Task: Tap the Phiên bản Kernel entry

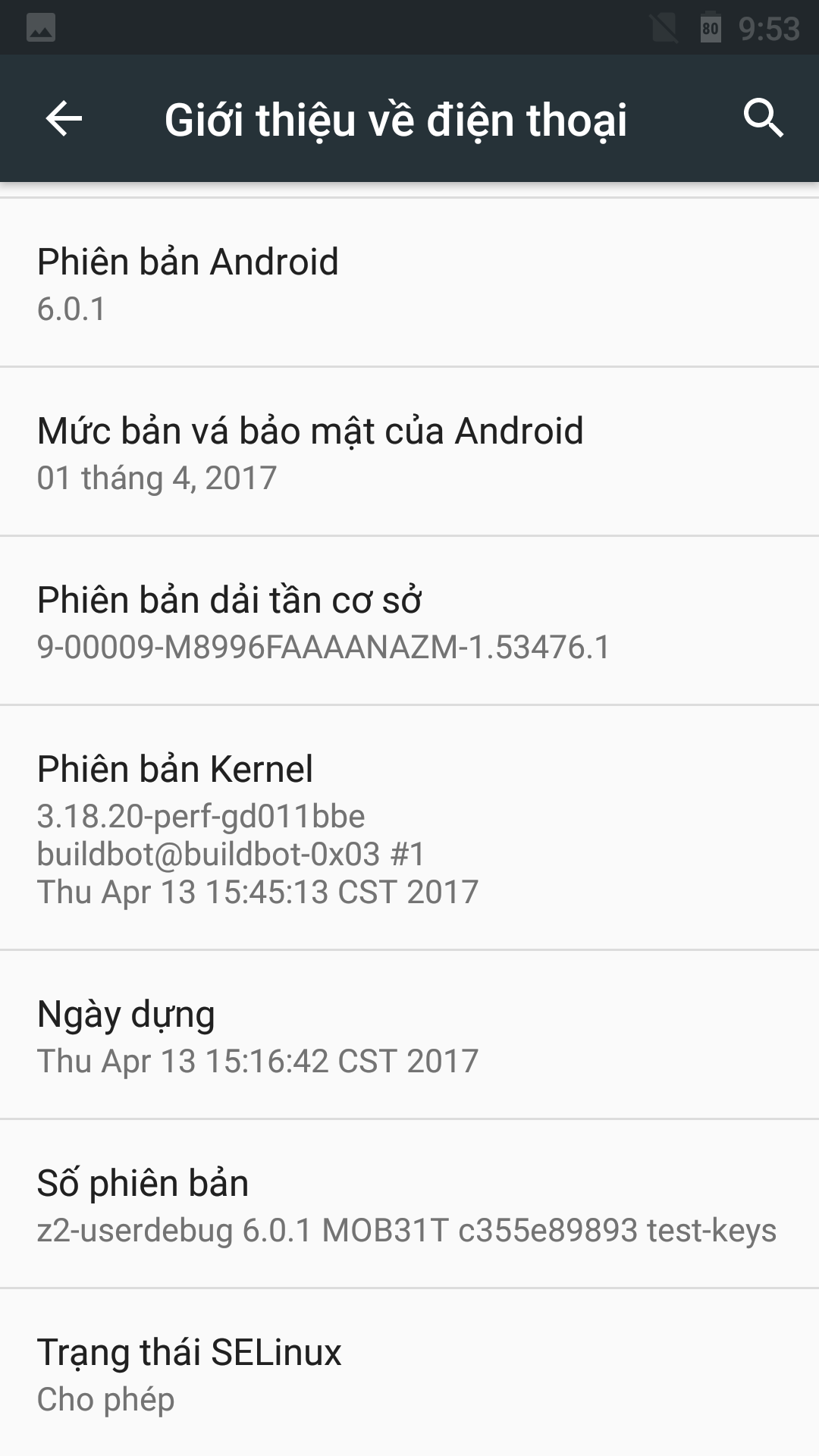Action: click(409, 828)
